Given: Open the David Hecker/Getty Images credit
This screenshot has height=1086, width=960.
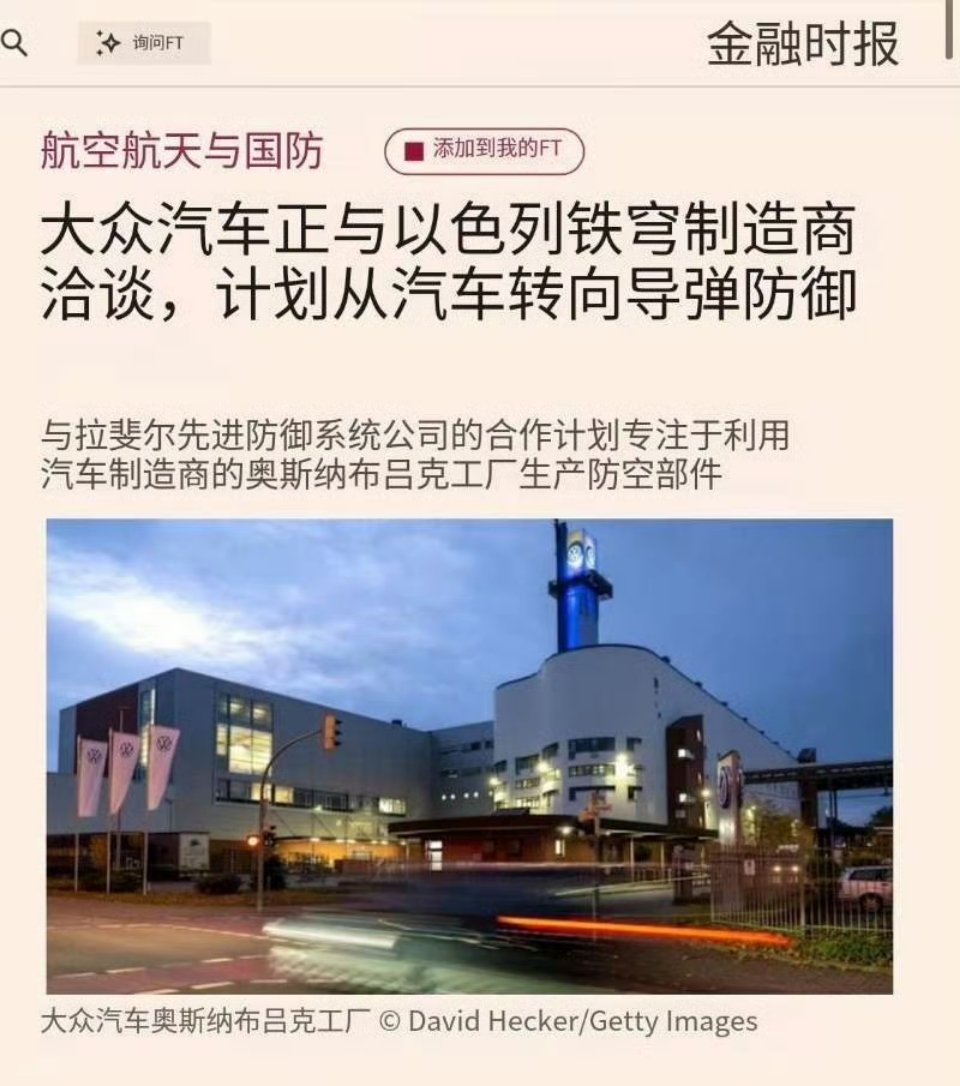Looking at the screenshot, I should pyautogui.click(x=570, y=1022).
